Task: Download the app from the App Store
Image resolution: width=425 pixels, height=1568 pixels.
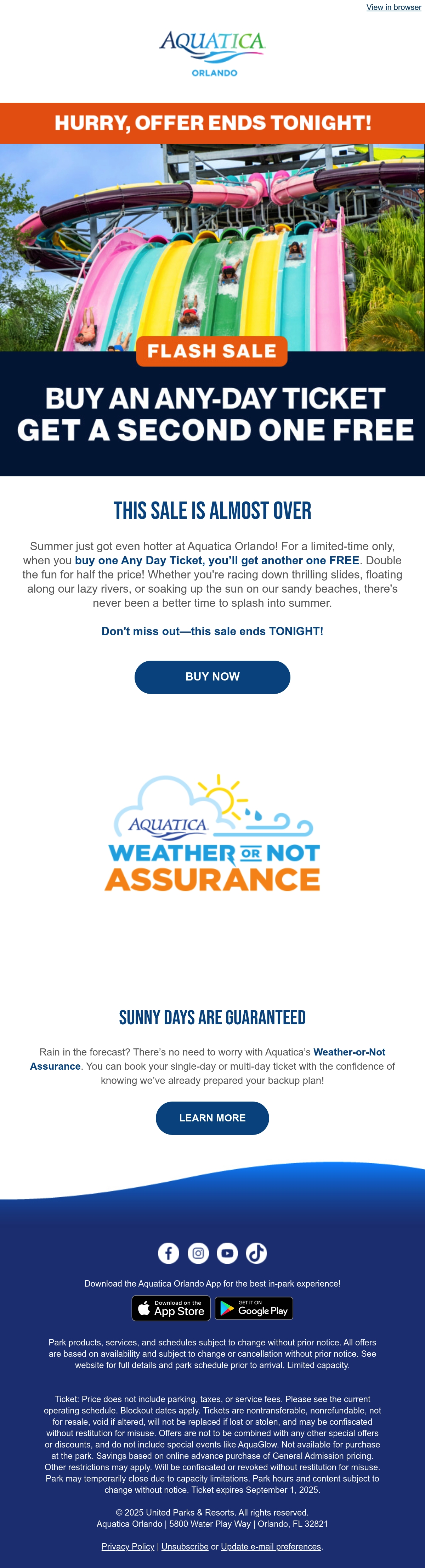Action: (x=171, y=1308)
